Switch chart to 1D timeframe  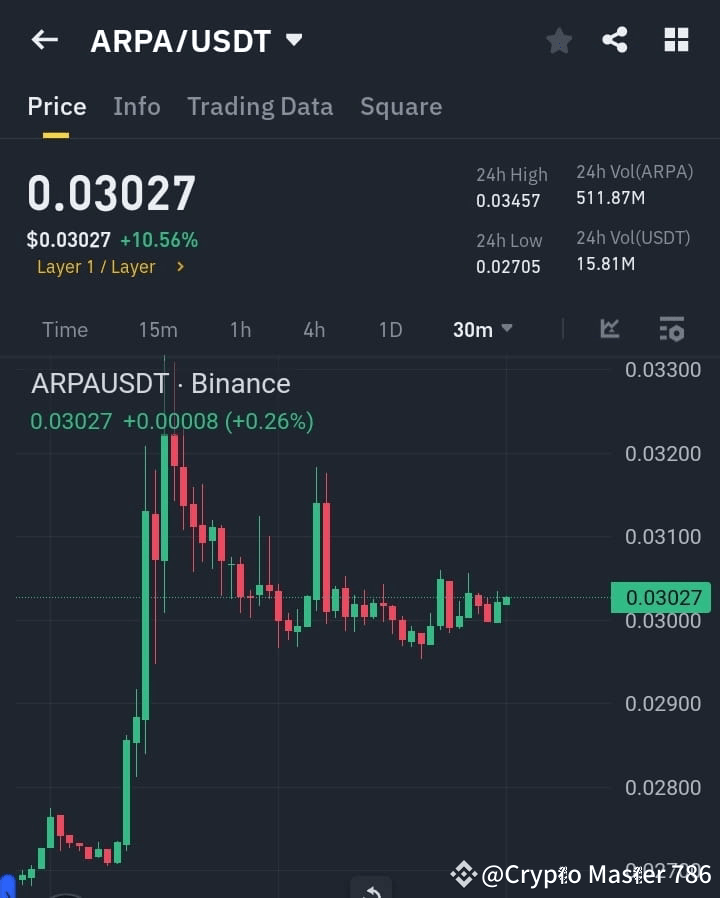coord(390,329)
